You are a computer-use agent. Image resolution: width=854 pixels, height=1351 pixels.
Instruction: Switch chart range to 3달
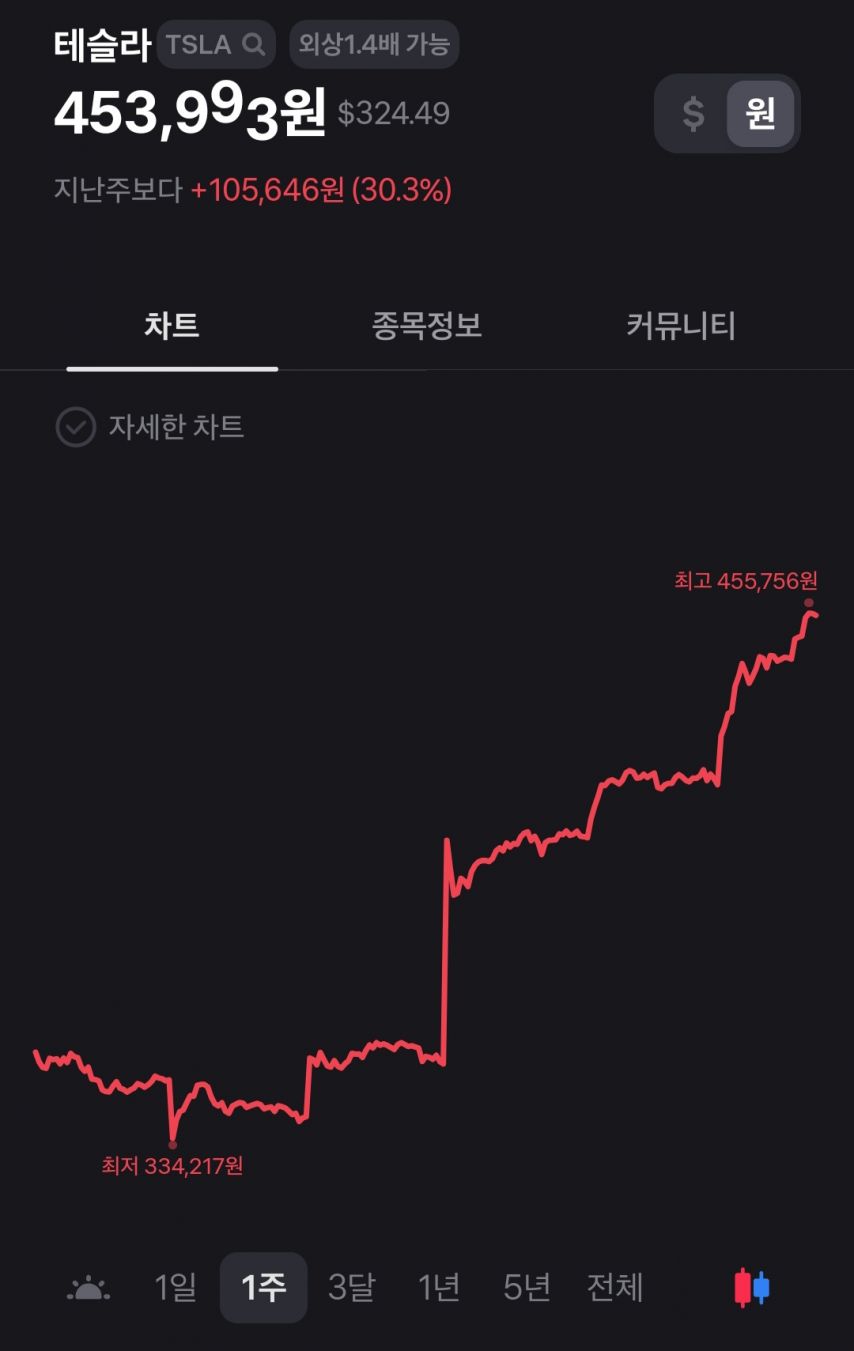[351, 1288]
